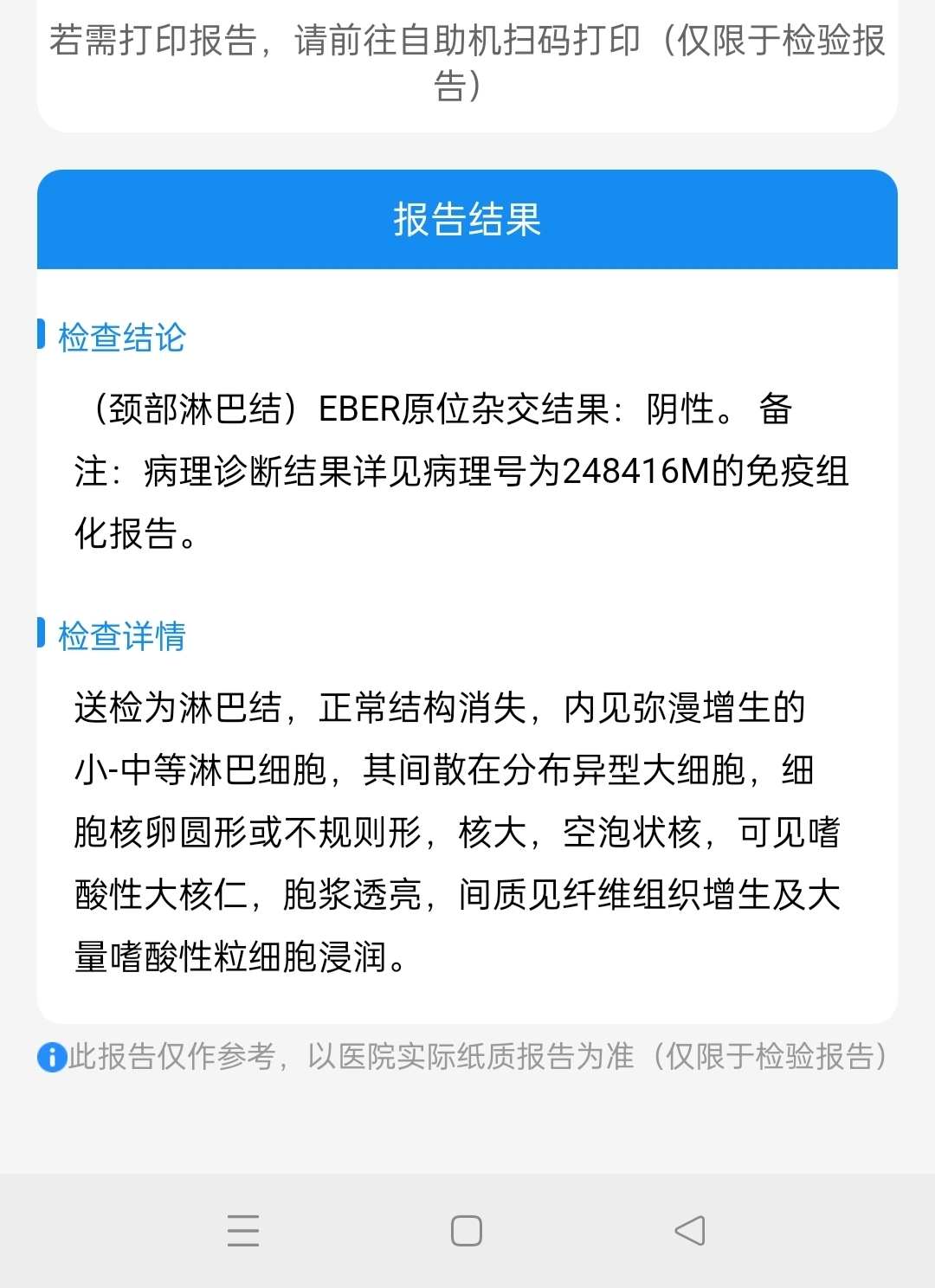Viewport: 935px width, 1288px height.
Task: Go to the home screen
Action: [x=467, y=1230]
